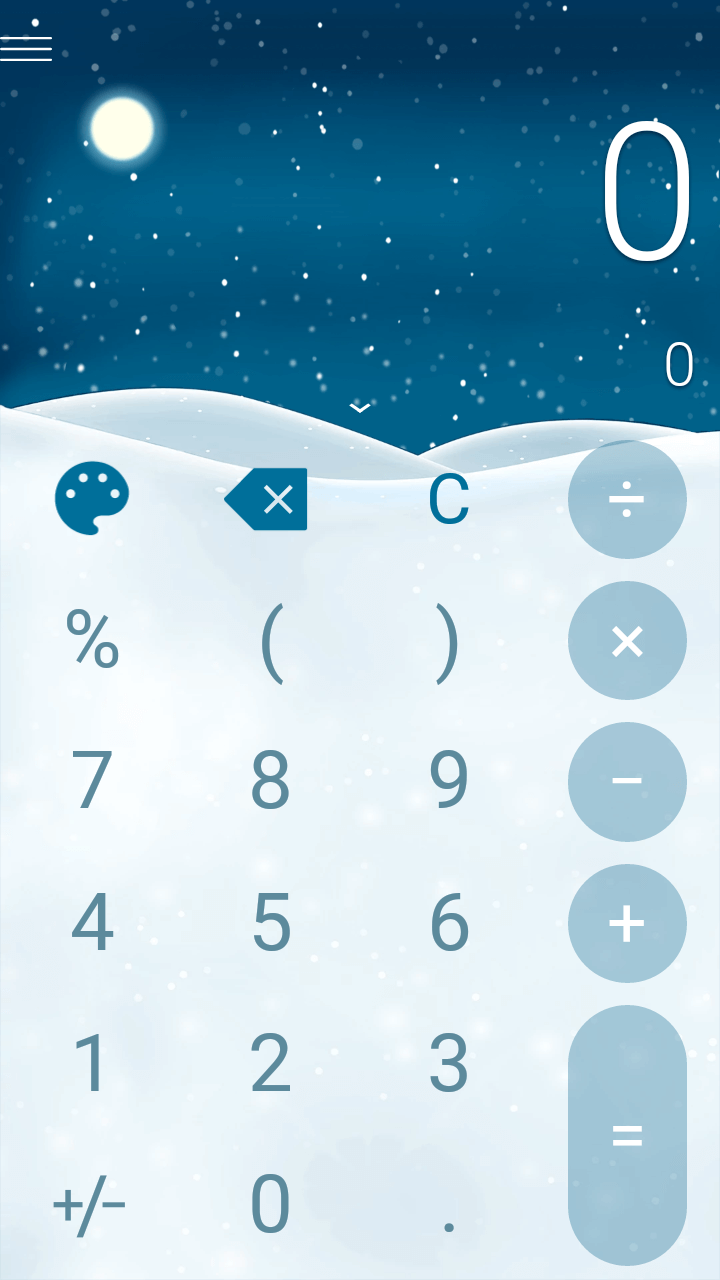Clear the display with C

(x=448, y=500)
